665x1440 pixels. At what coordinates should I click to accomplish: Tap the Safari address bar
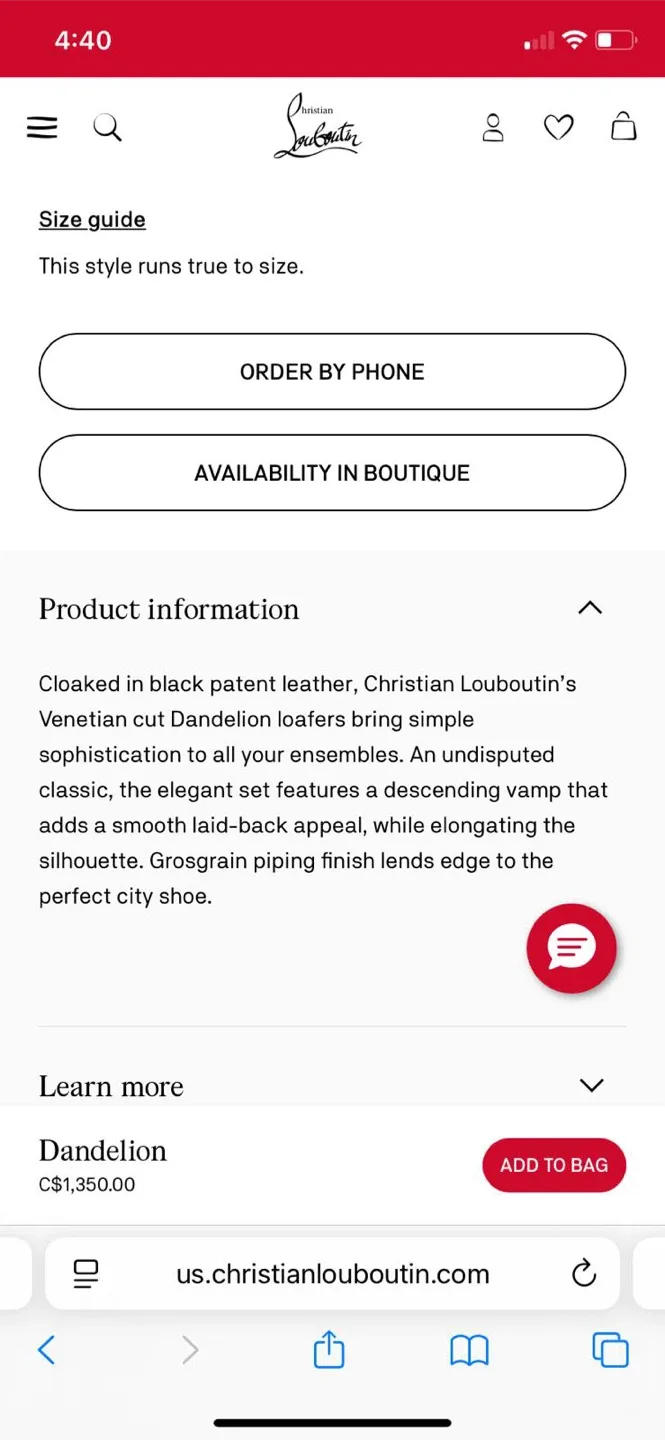click(332, 1274)
